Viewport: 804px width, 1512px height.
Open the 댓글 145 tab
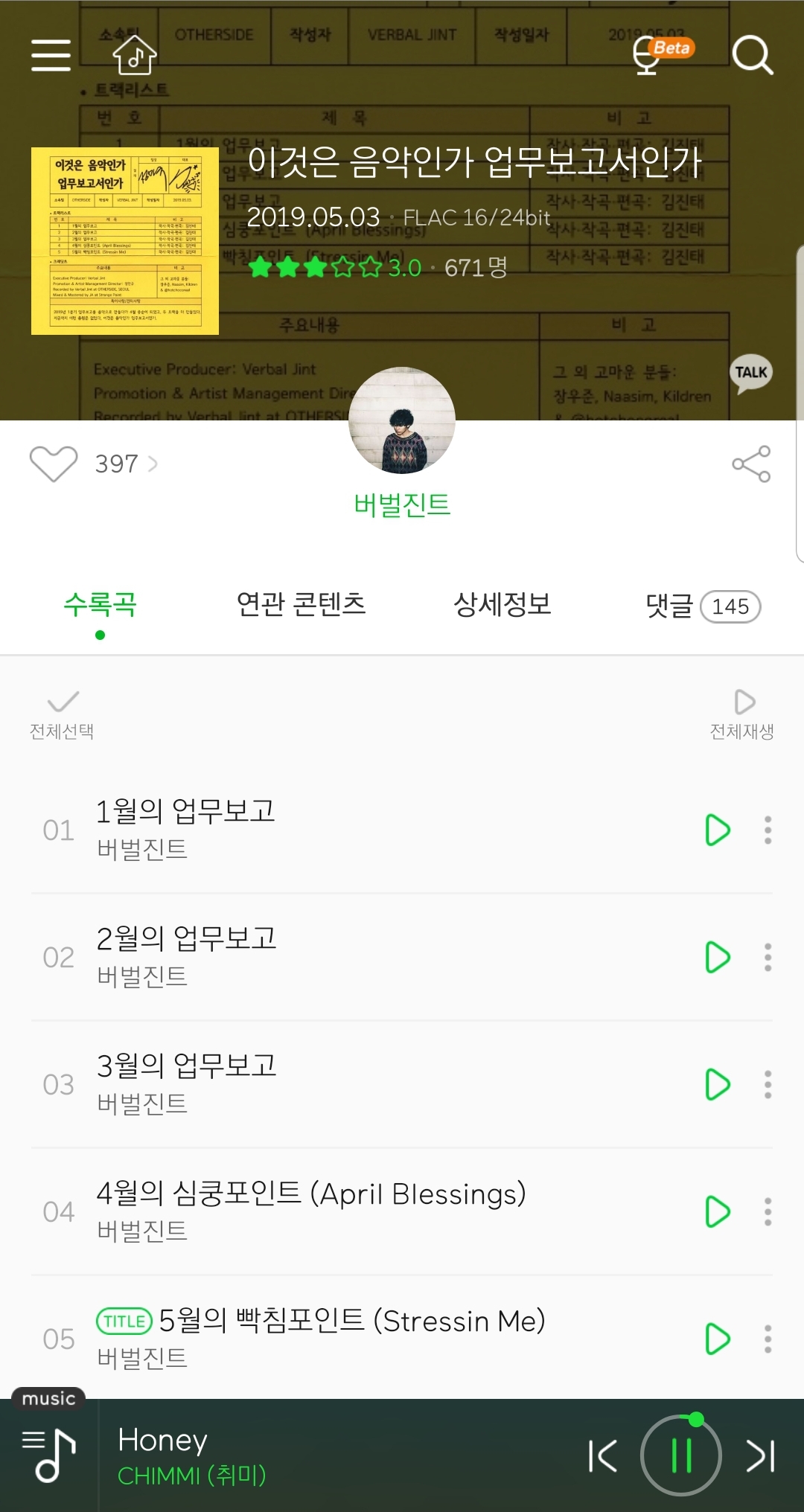tap(702, 606)
